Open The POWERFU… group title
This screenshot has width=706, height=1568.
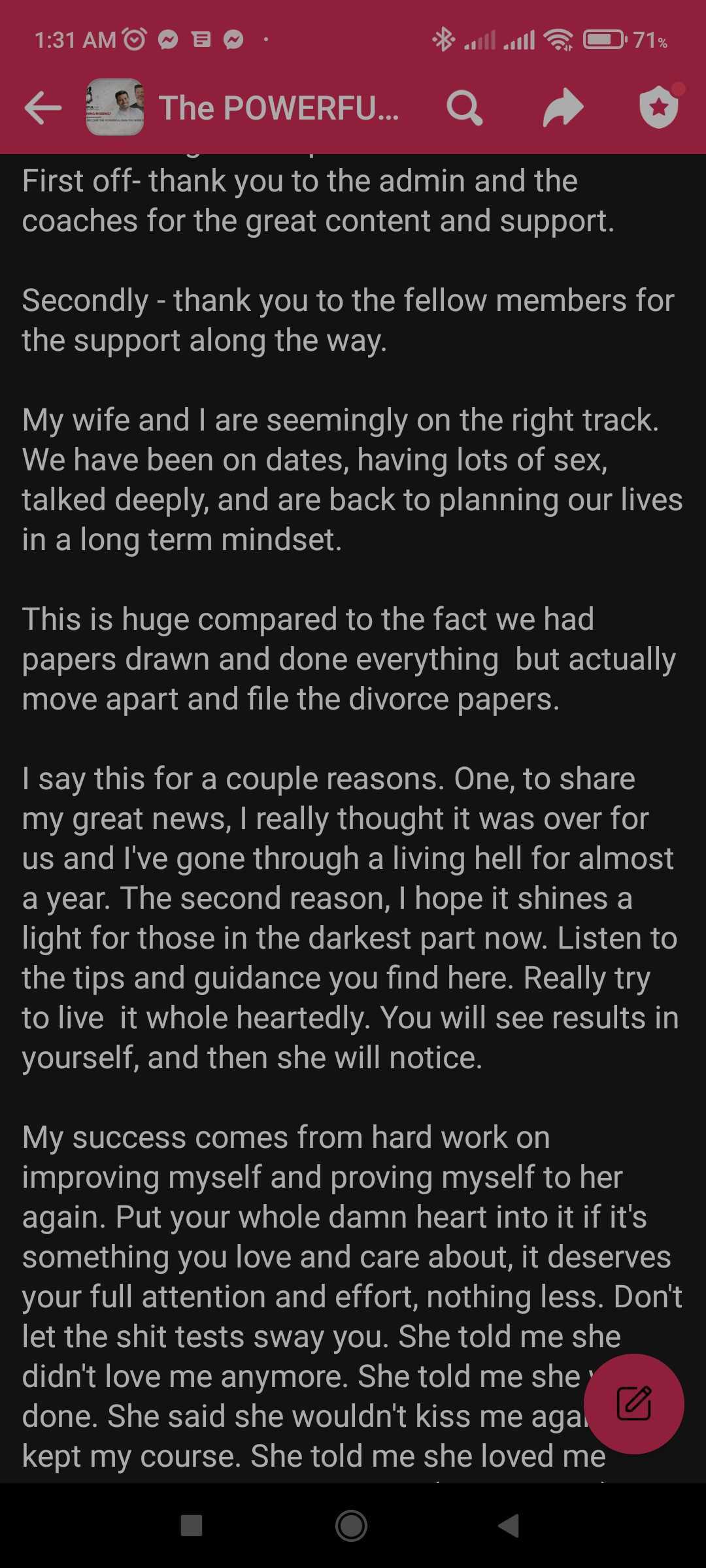click(279, 108)
